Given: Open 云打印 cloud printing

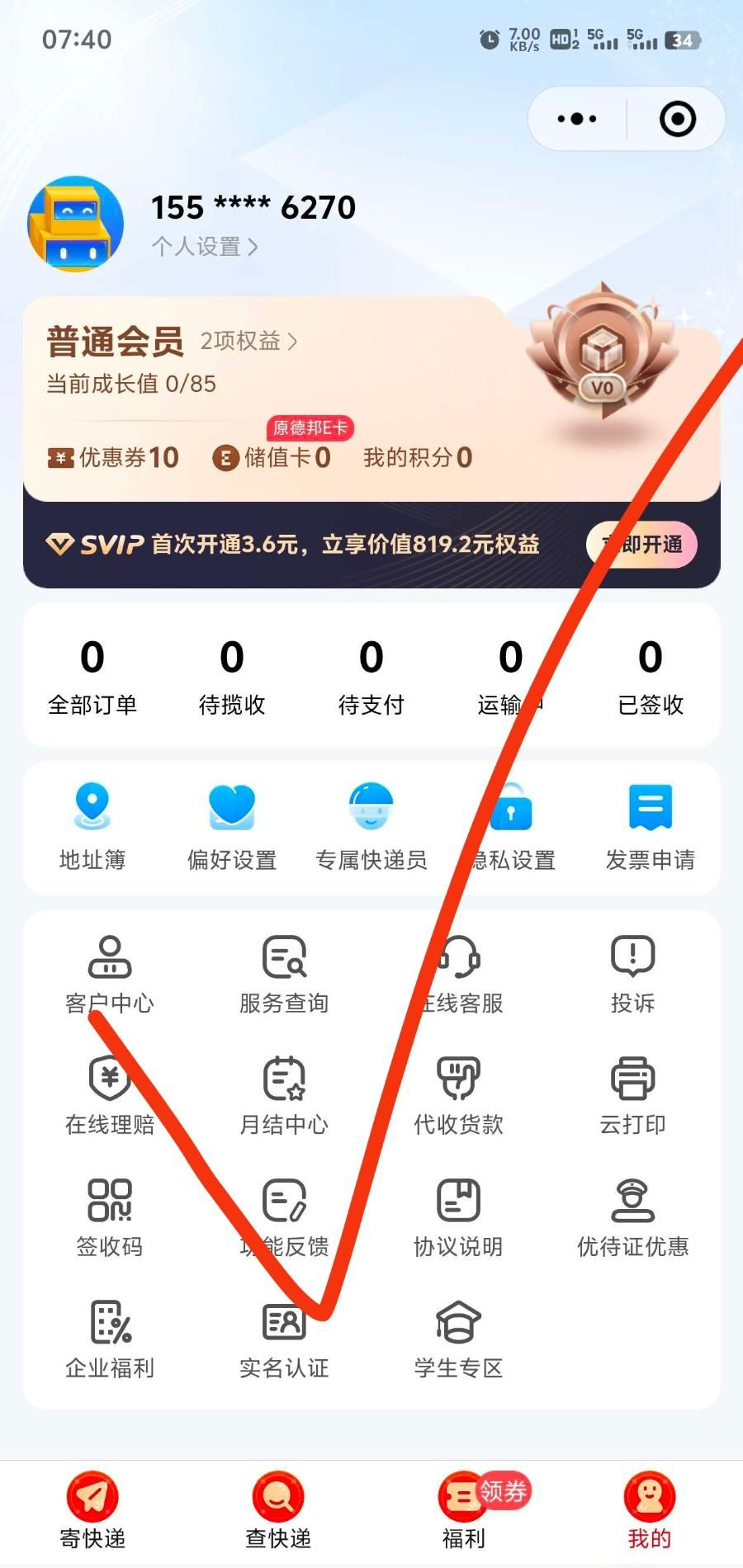Looking at the screenshot, I should (632, 1096).
